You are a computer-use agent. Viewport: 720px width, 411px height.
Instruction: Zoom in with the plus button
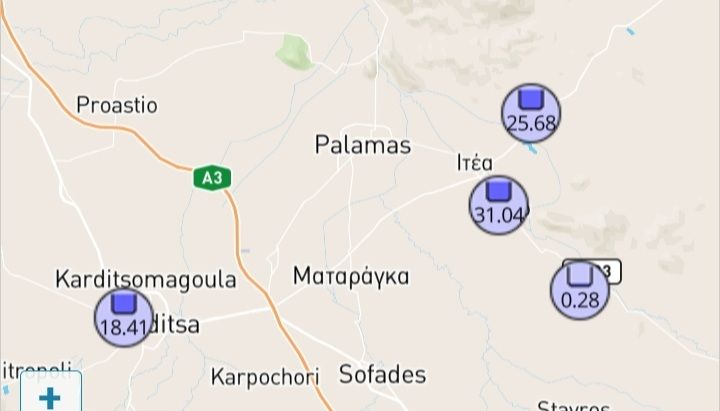tap(49, 397)
